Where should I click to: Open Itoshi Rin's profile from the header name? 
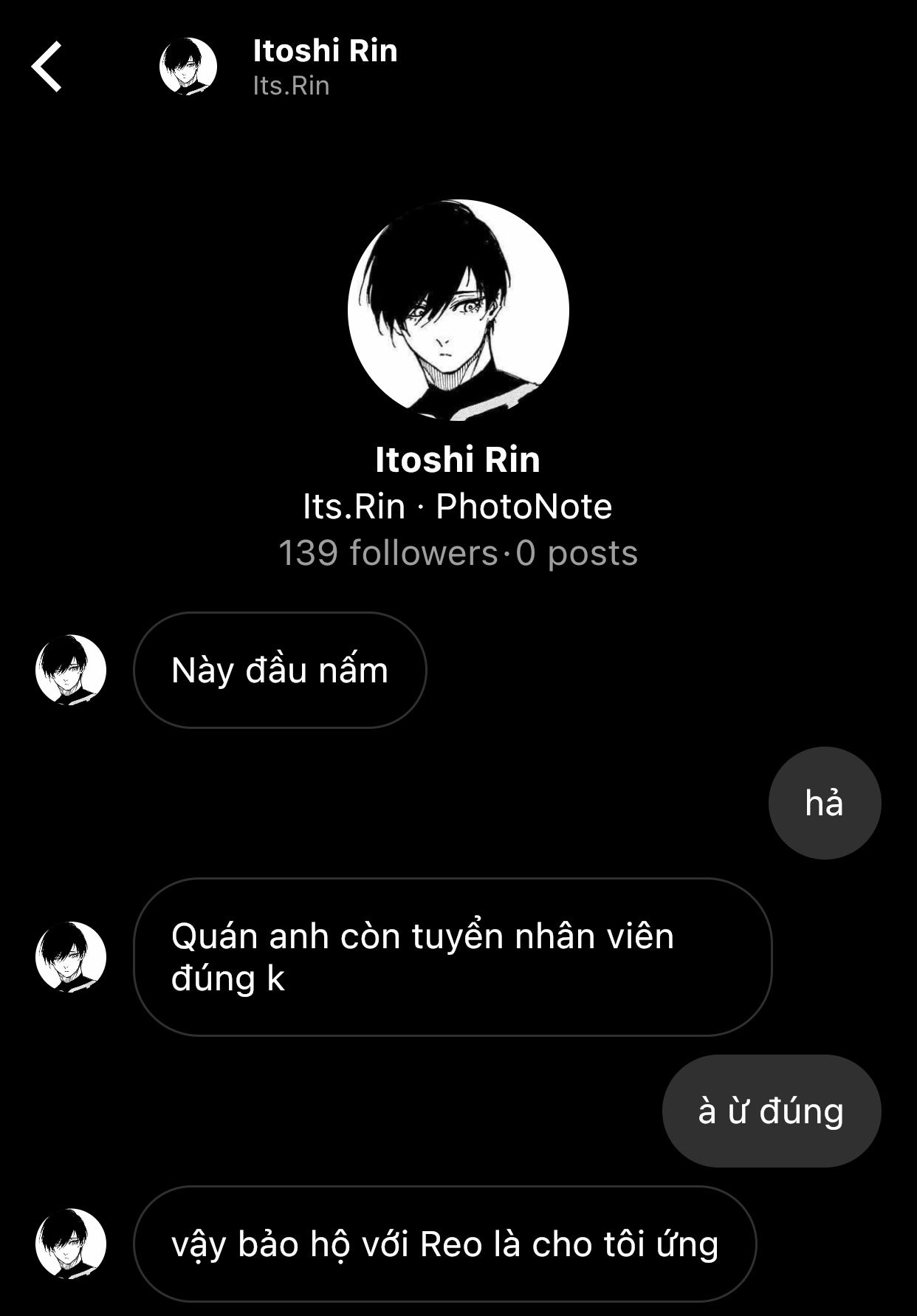coord(325,51)
